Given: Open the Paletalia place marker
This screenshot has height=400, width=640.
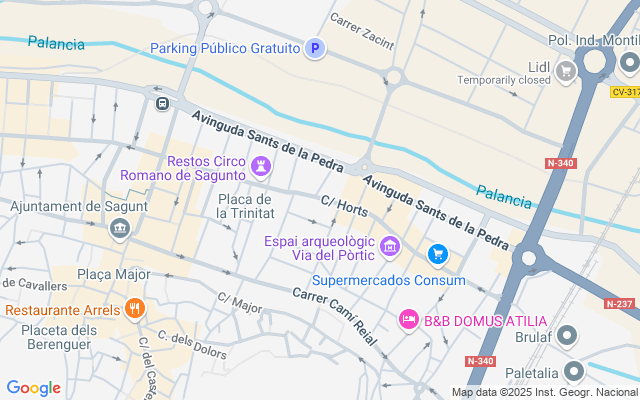Looking at the screenshot, I should [x=574, y=372].
